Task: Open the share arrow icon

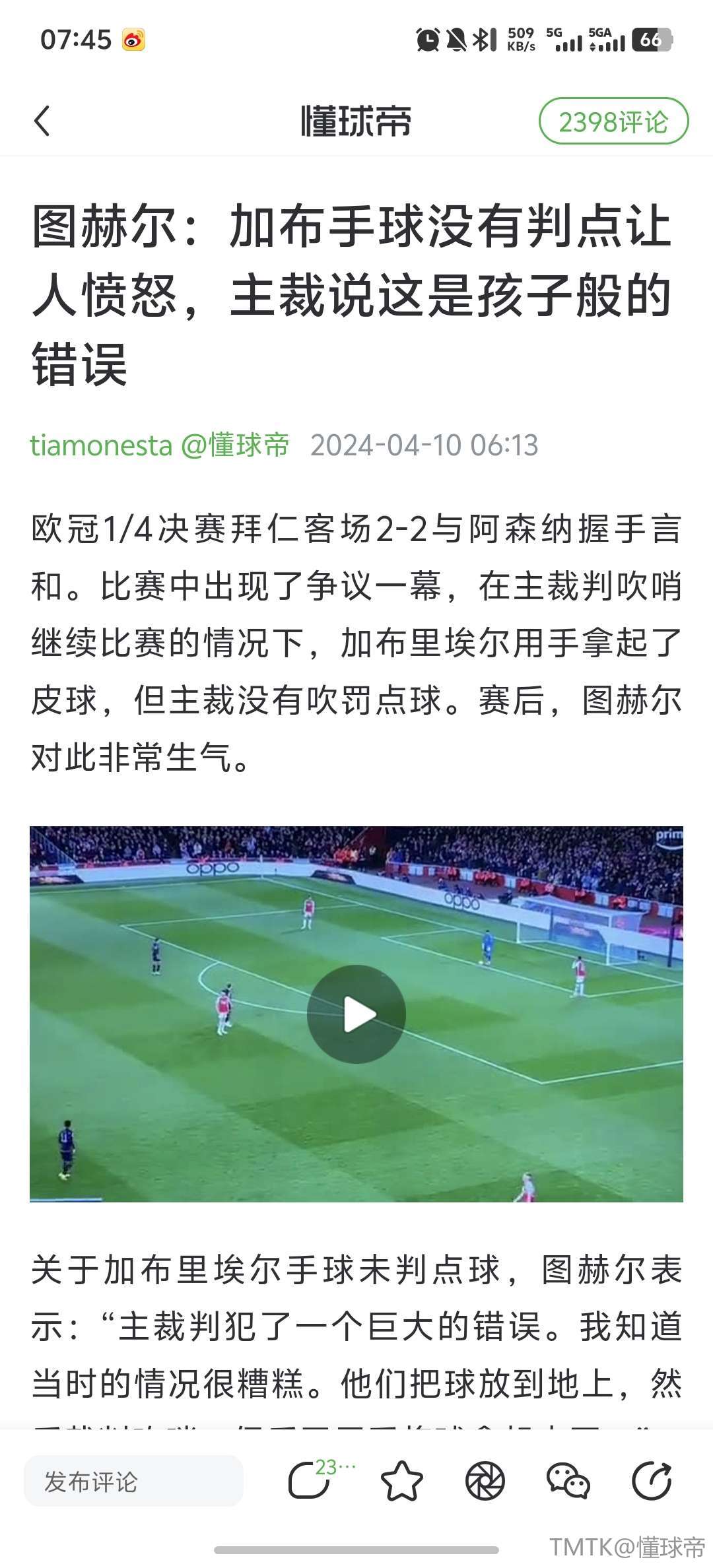Action: click(652, 1482)
